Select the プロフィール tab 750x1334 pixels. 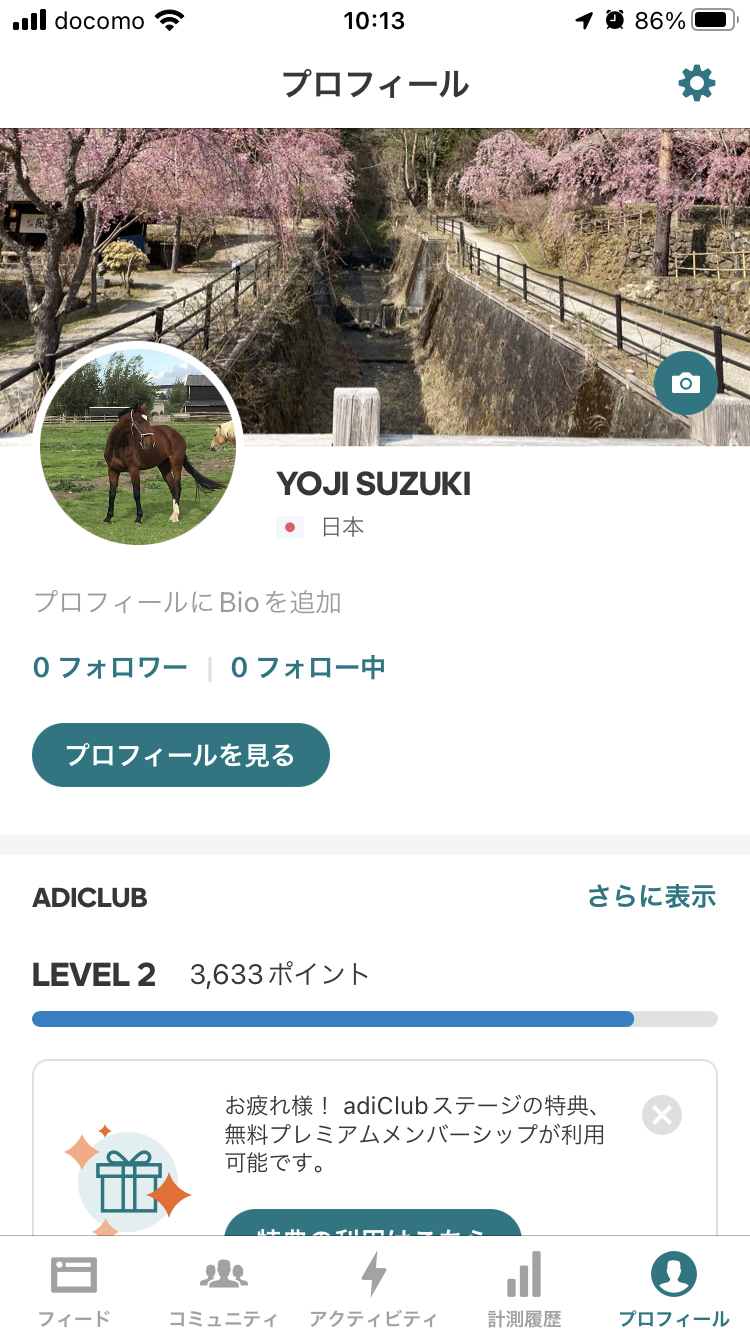point(674,1289)
